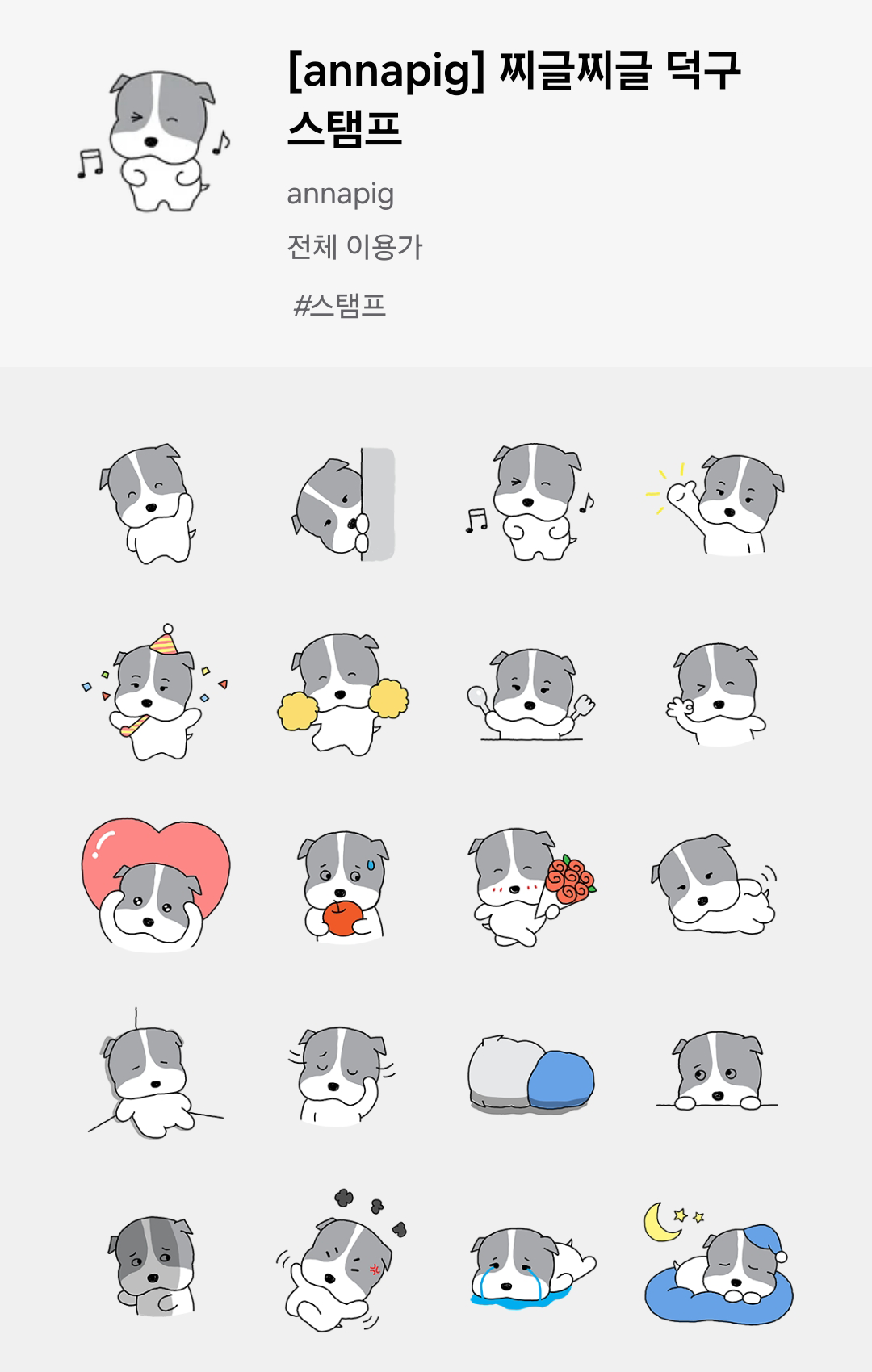Screen dimensions: 872x1372
Task: Select the crying dog in puddle sticker
Action: [533, 1266]
